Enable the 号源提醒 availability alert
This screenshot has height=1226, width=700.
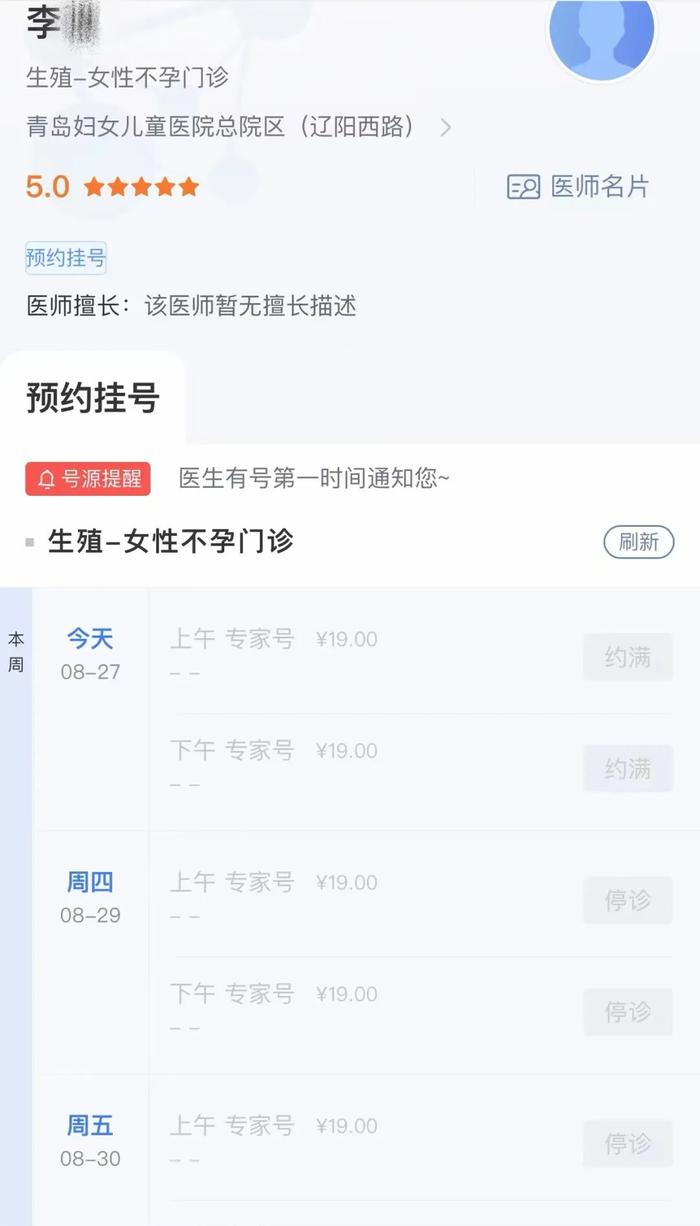tap(88, 479)
